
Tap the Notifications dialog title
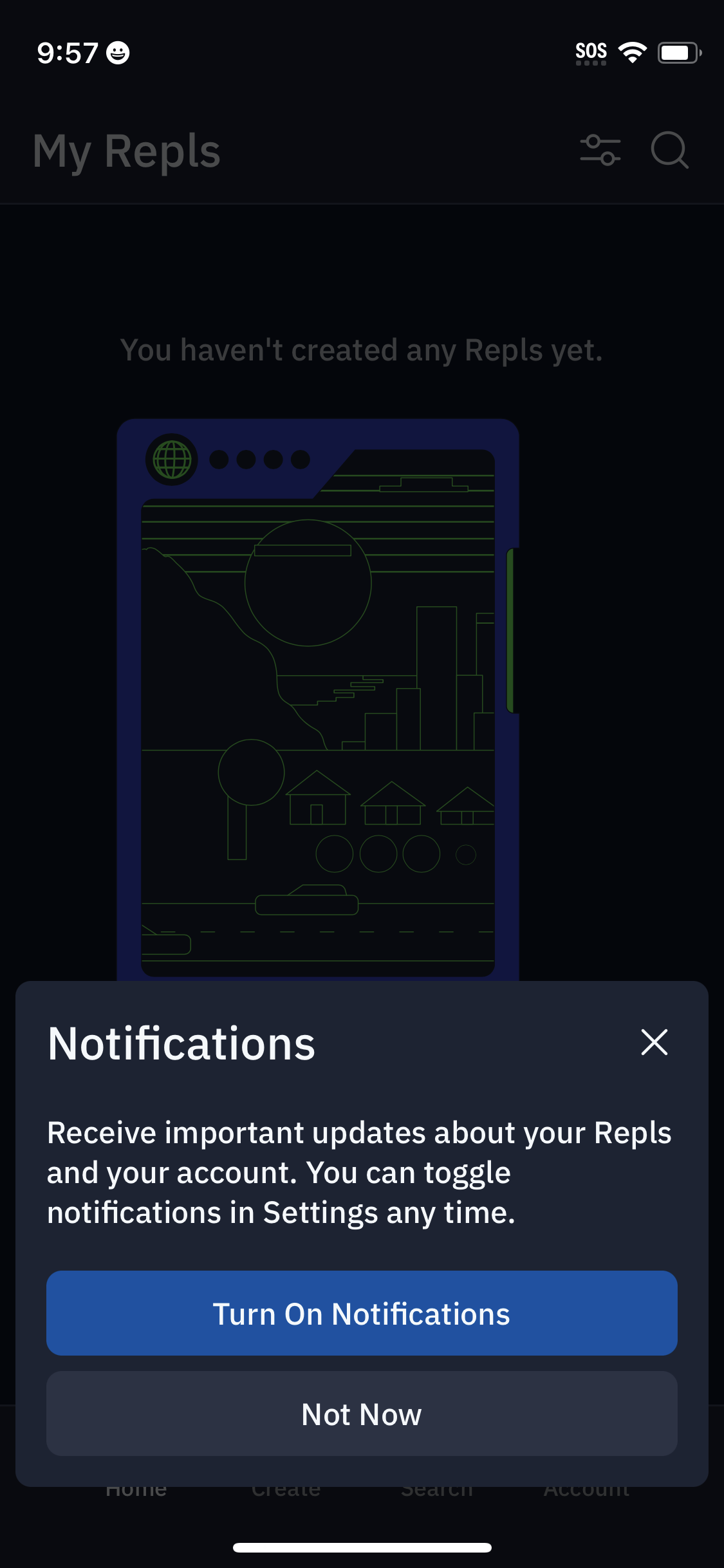coord(181,1043)
